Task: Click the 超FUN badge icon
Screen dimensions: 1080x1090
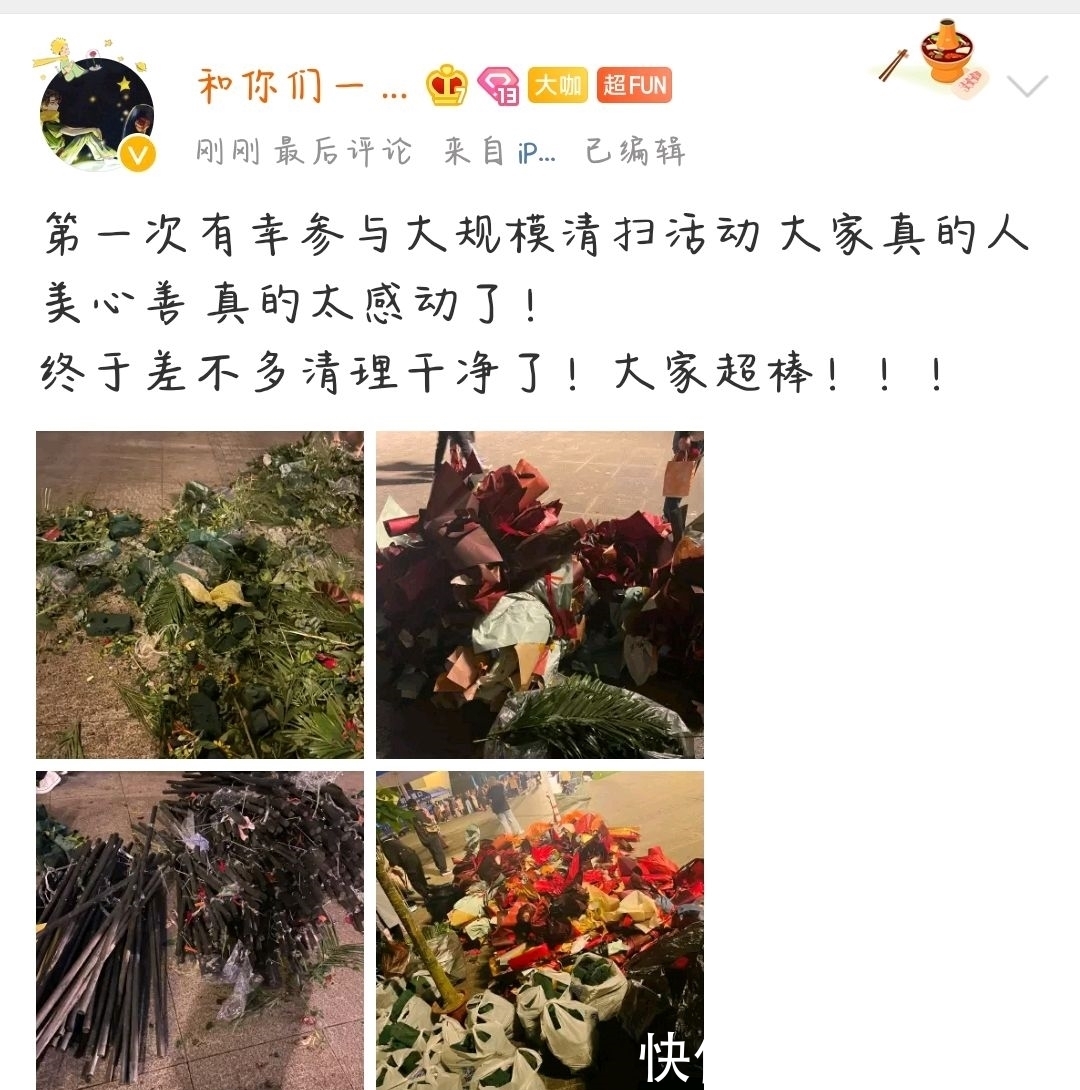Action: coord(634,87)
